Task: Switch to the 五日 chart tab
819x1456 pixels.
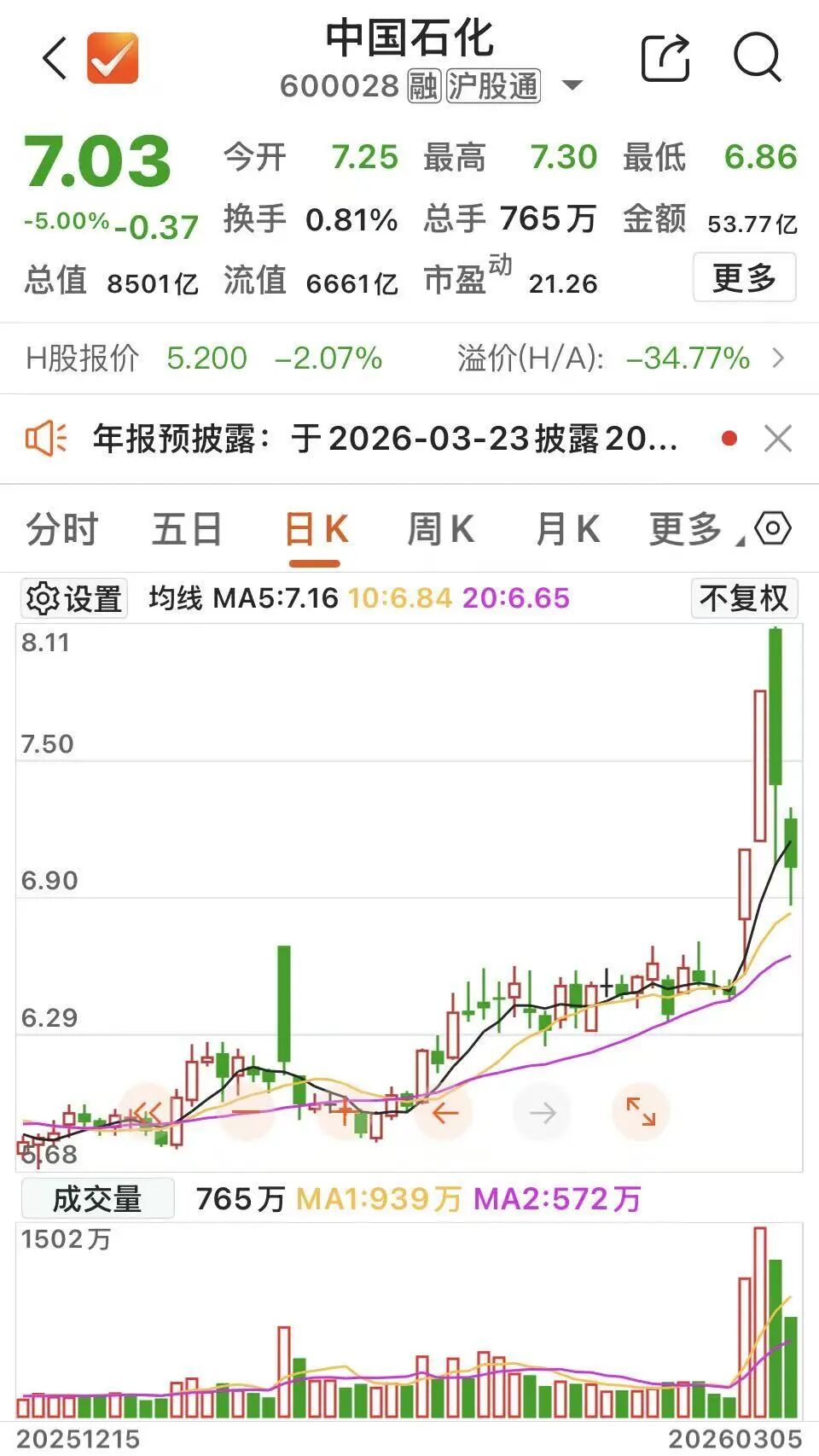Action: pos(187,529)
